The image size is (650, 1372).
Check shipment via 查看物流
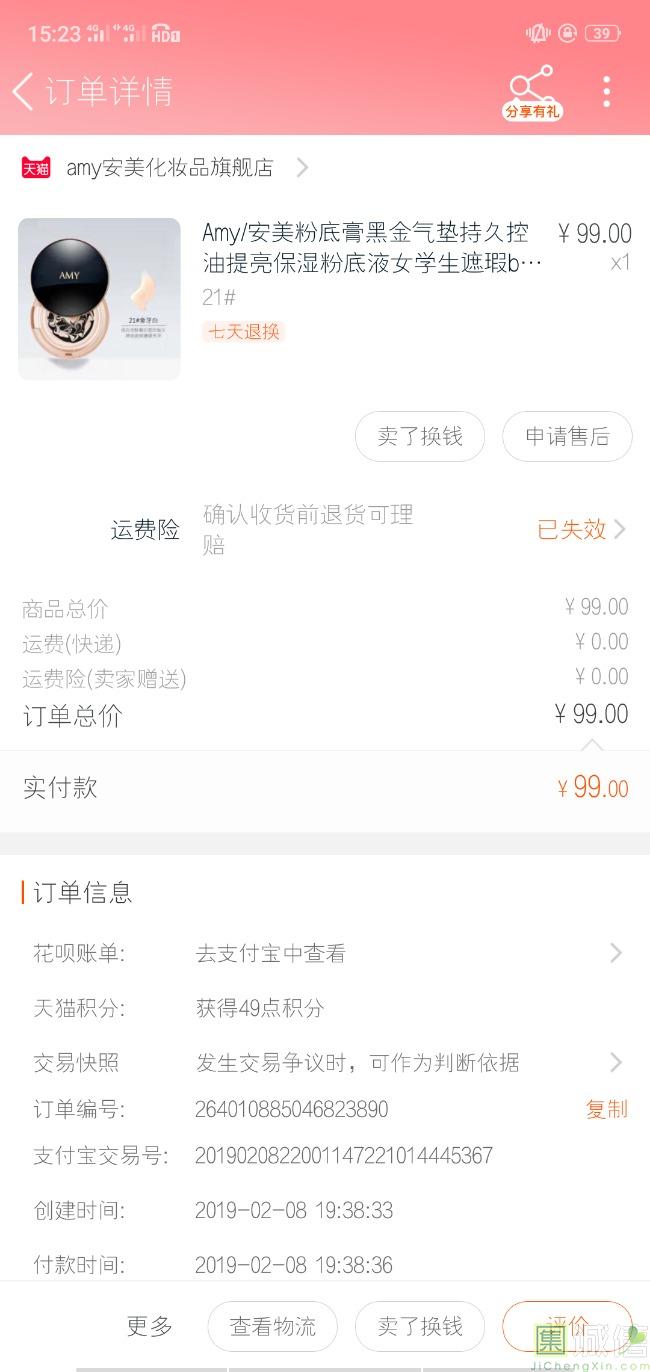coord(272,1327)
